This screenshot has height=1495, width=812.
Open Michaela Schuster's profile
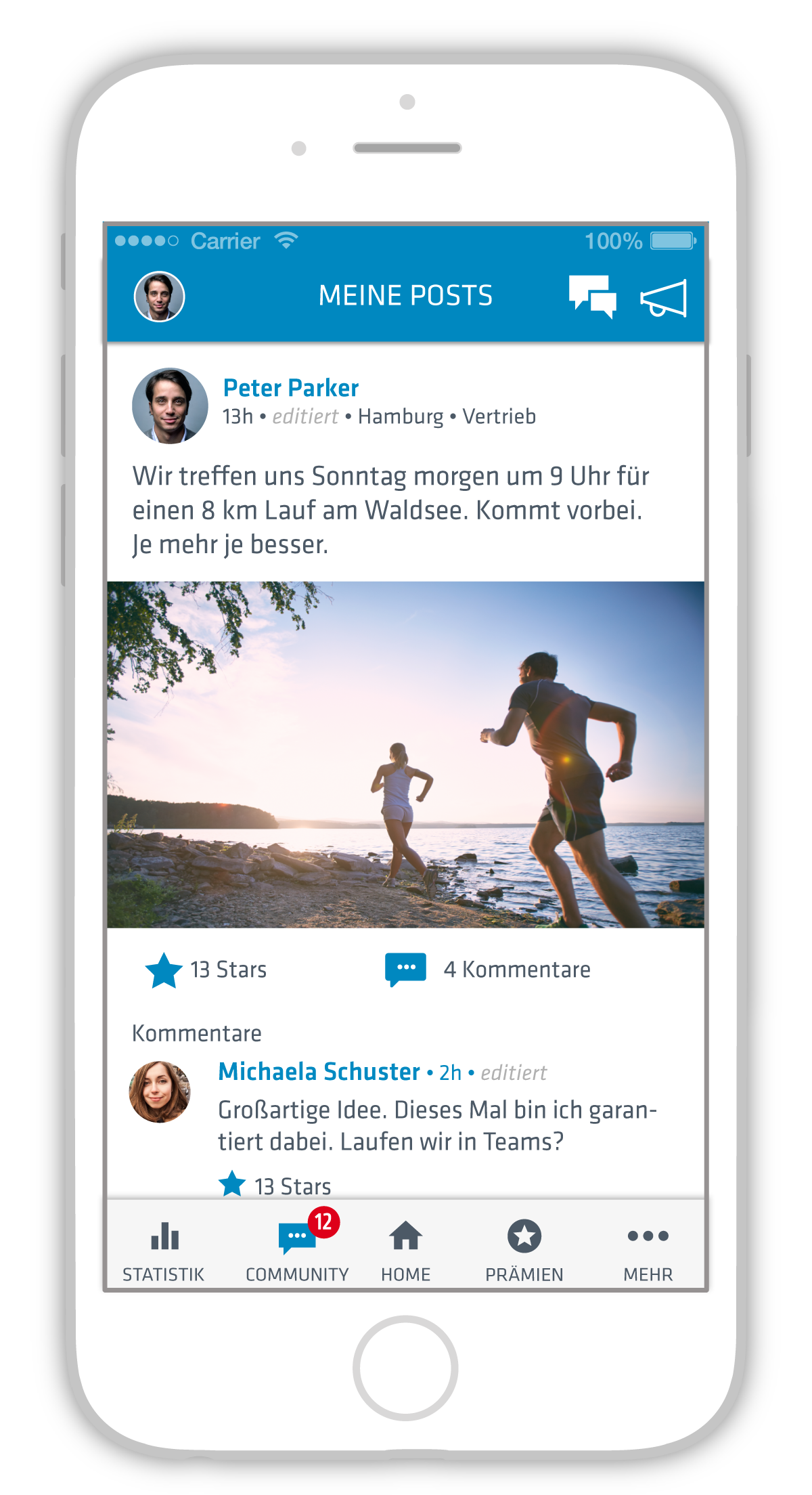pyautogui.click(x=319, y=1072)
